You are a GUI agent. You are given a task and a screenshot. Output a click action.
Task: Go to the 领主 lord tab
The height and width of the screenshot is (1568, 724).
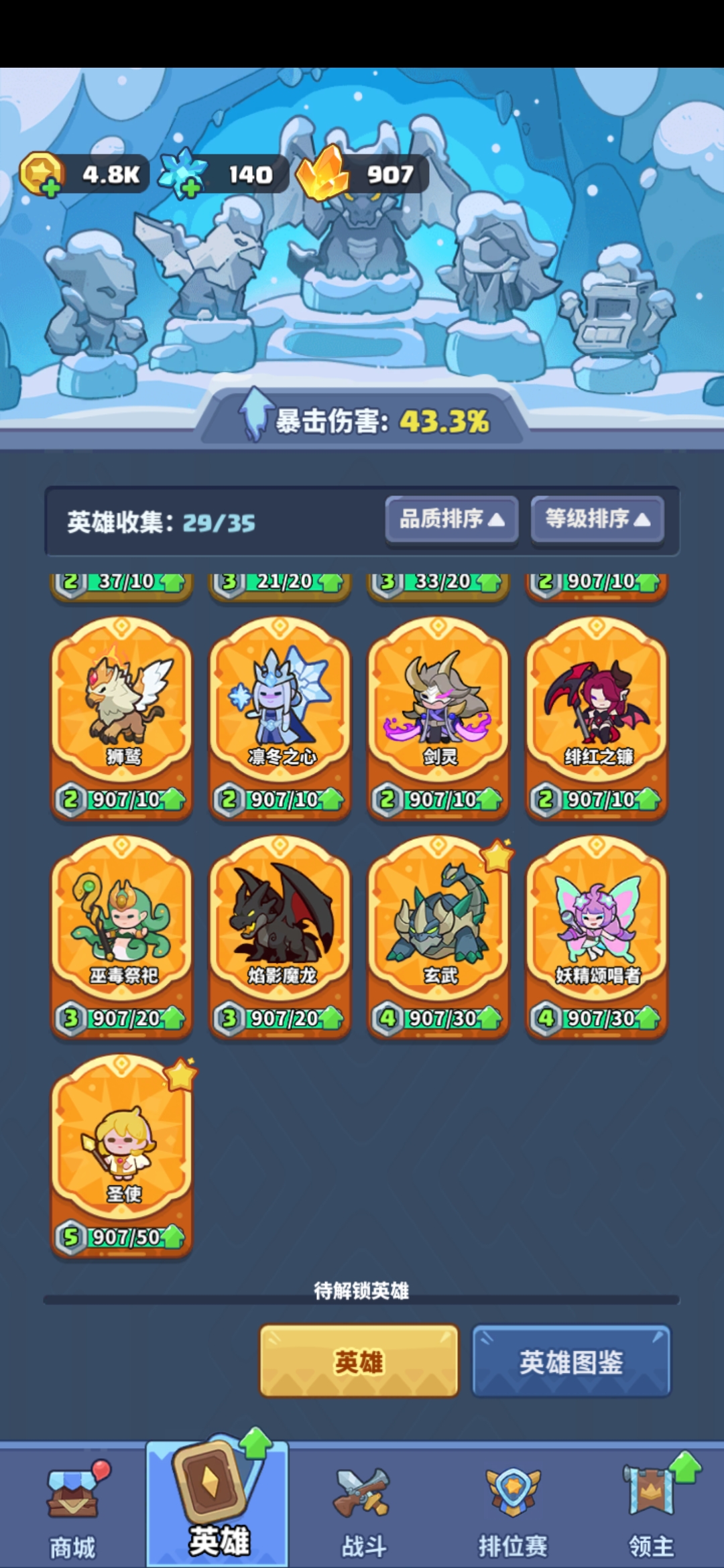pyautogui.click(x=651, y=1508)
